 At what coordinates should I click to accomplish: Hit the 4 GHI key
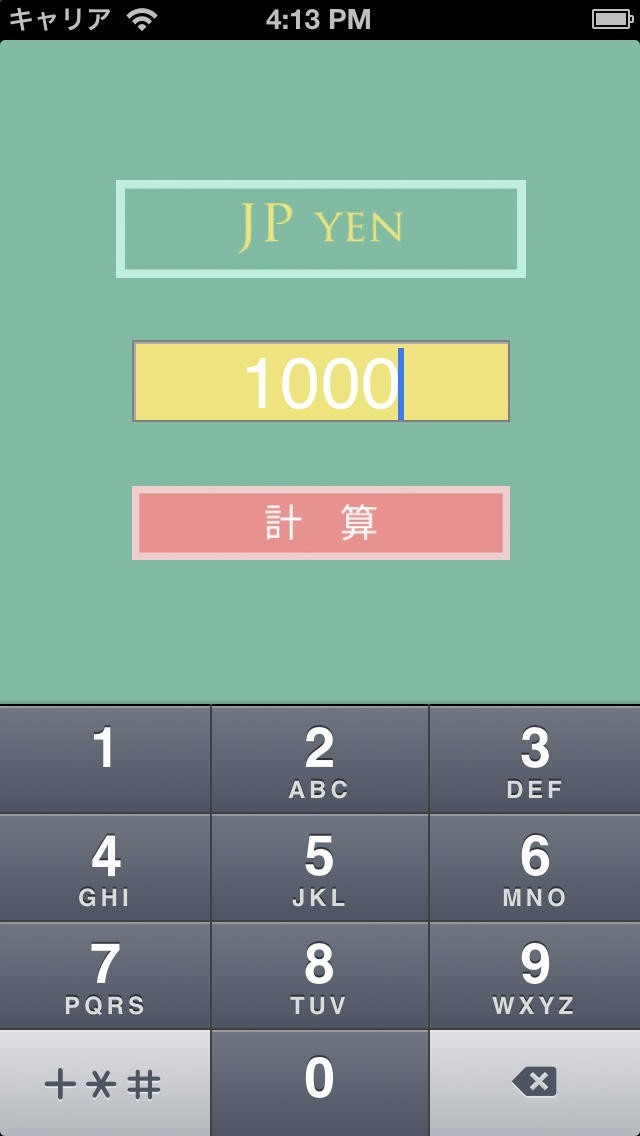tap(105, 867)
